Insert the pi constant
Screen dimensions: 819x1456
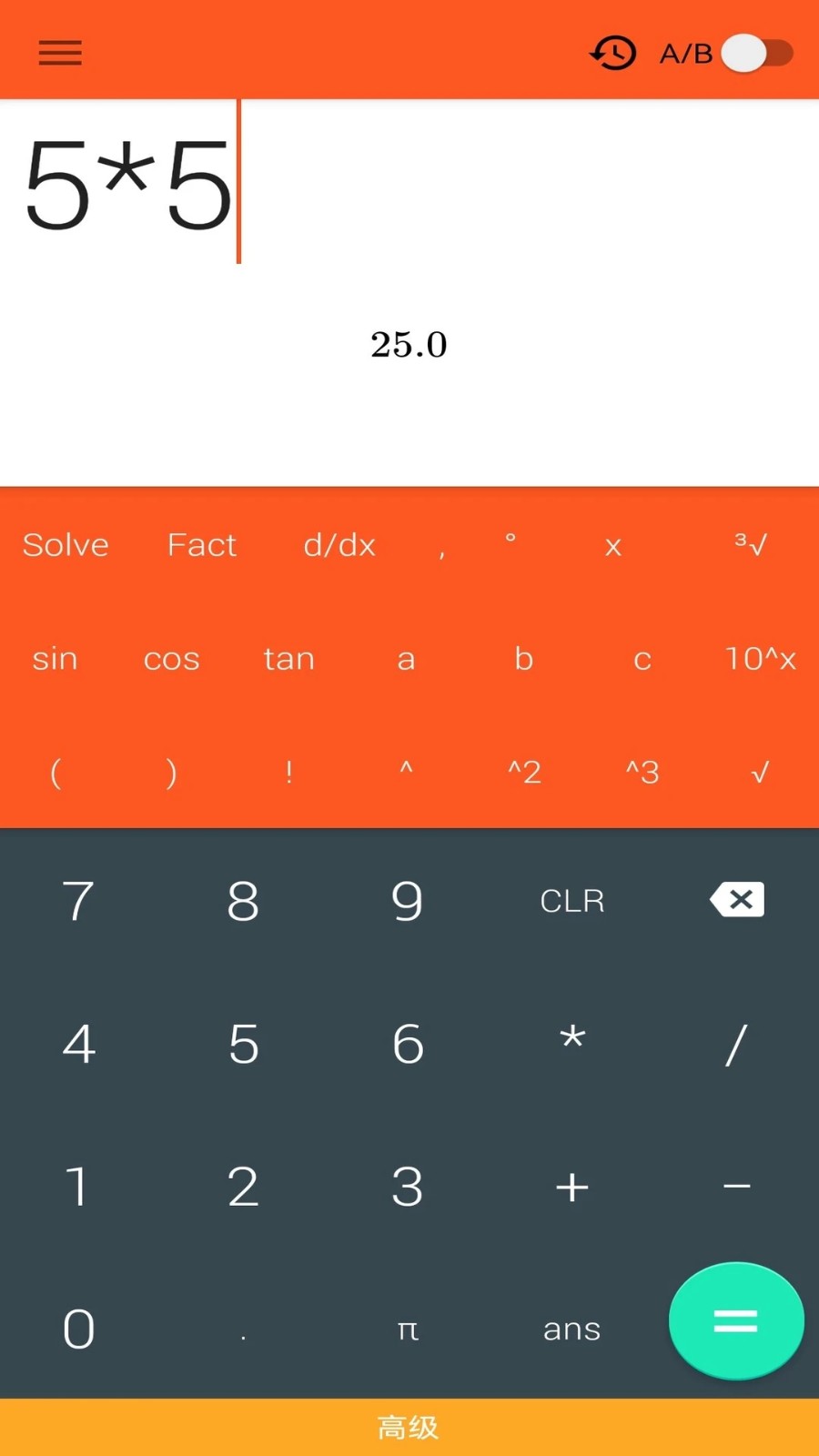pyautogui.click(x=407, y=1329)
